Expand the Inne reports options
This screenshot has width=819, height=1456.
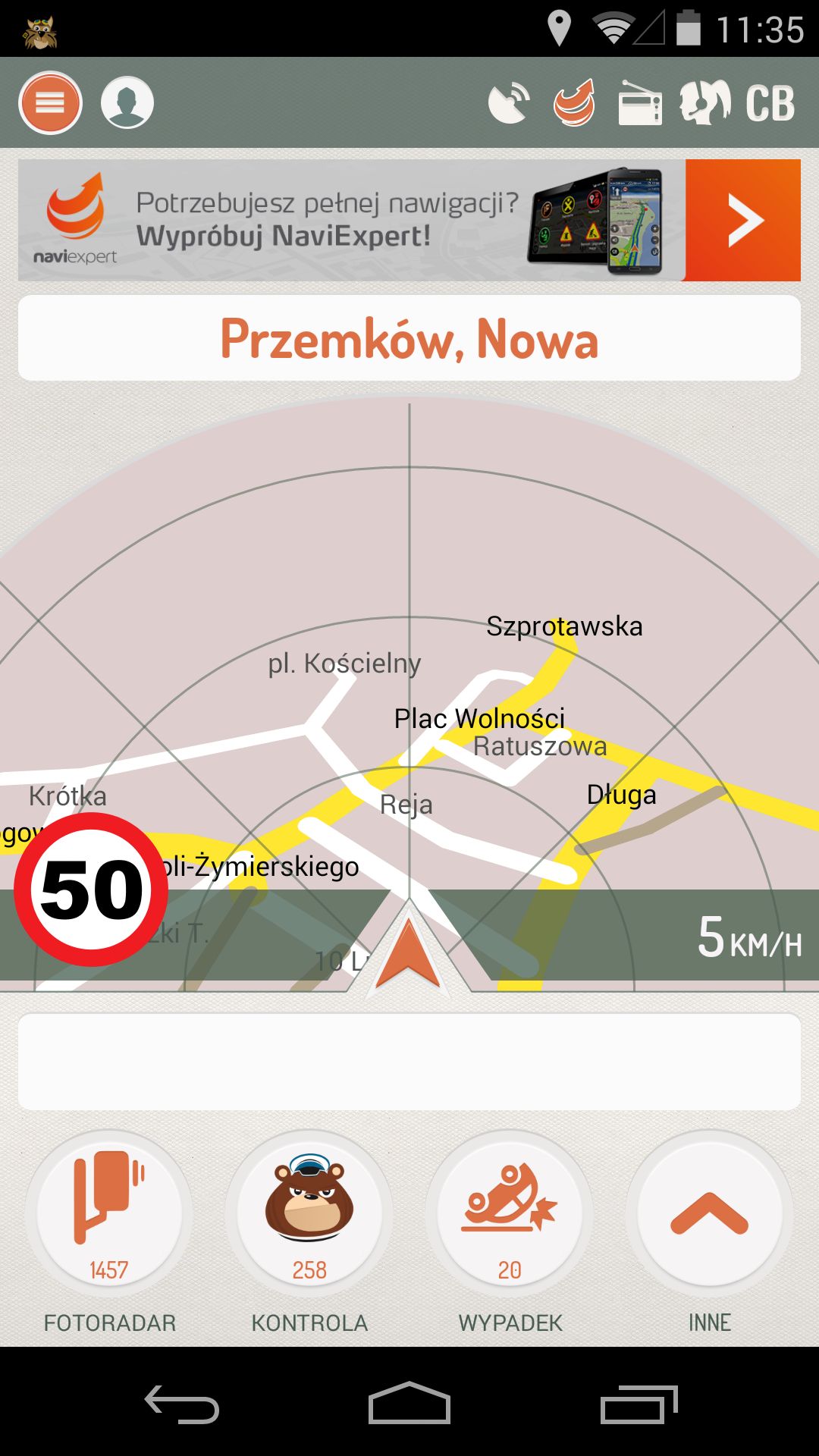[710, 1213]
